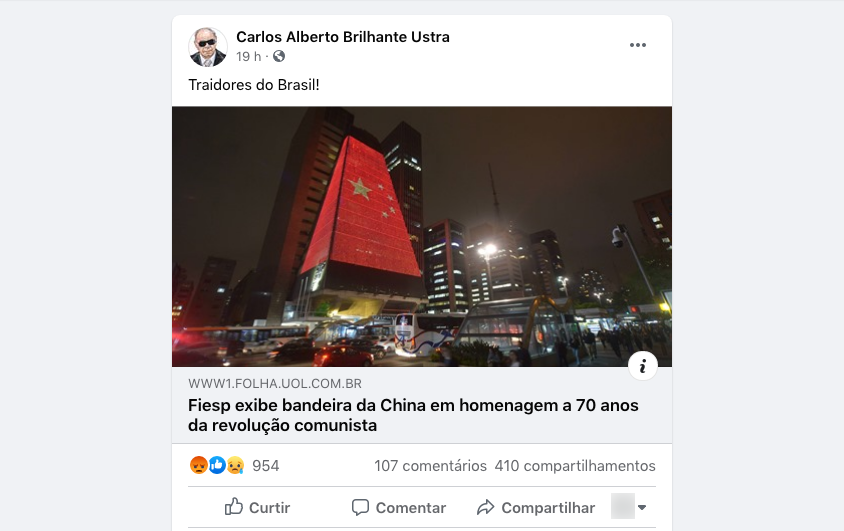The height and width of the screenshot is (531, 844).
Task: Like the post with Curtir
Action: pyautogui.click(x=257, y=508)
